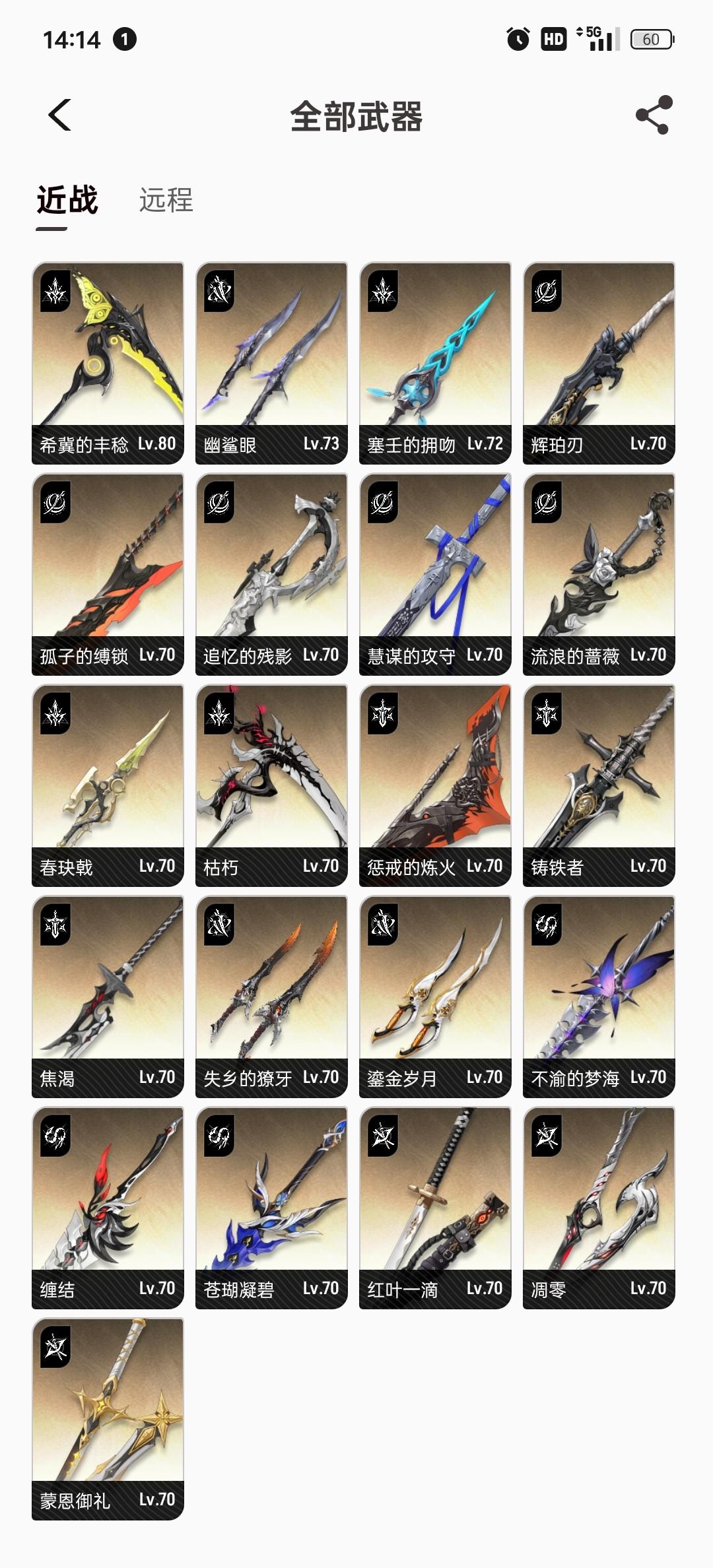Open 流浪的蔷薇 weapon details
Screen dimensions: 713x1568
(599, 573)
